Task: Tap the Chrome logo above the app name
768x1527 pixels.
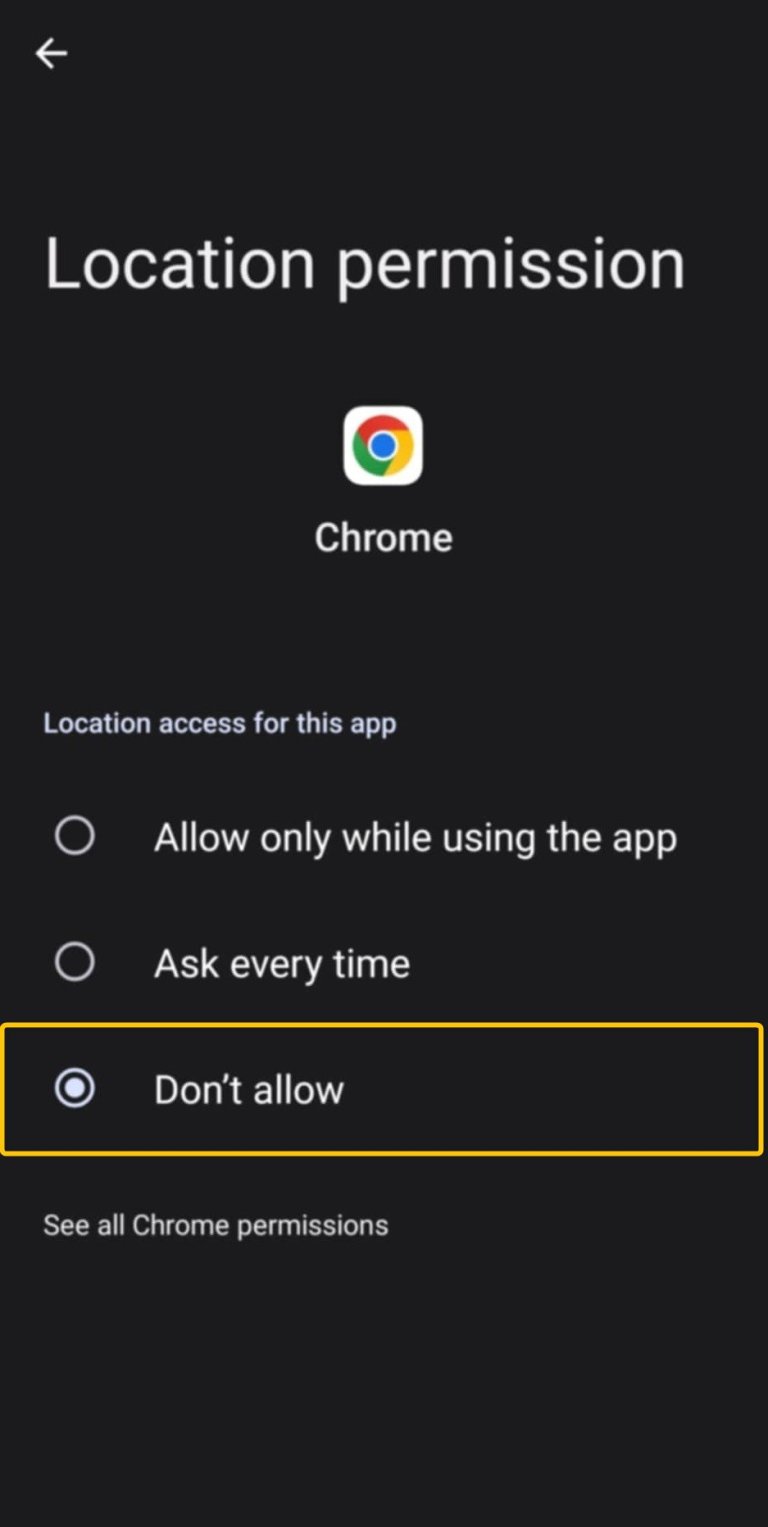Action: pos(383,444)
